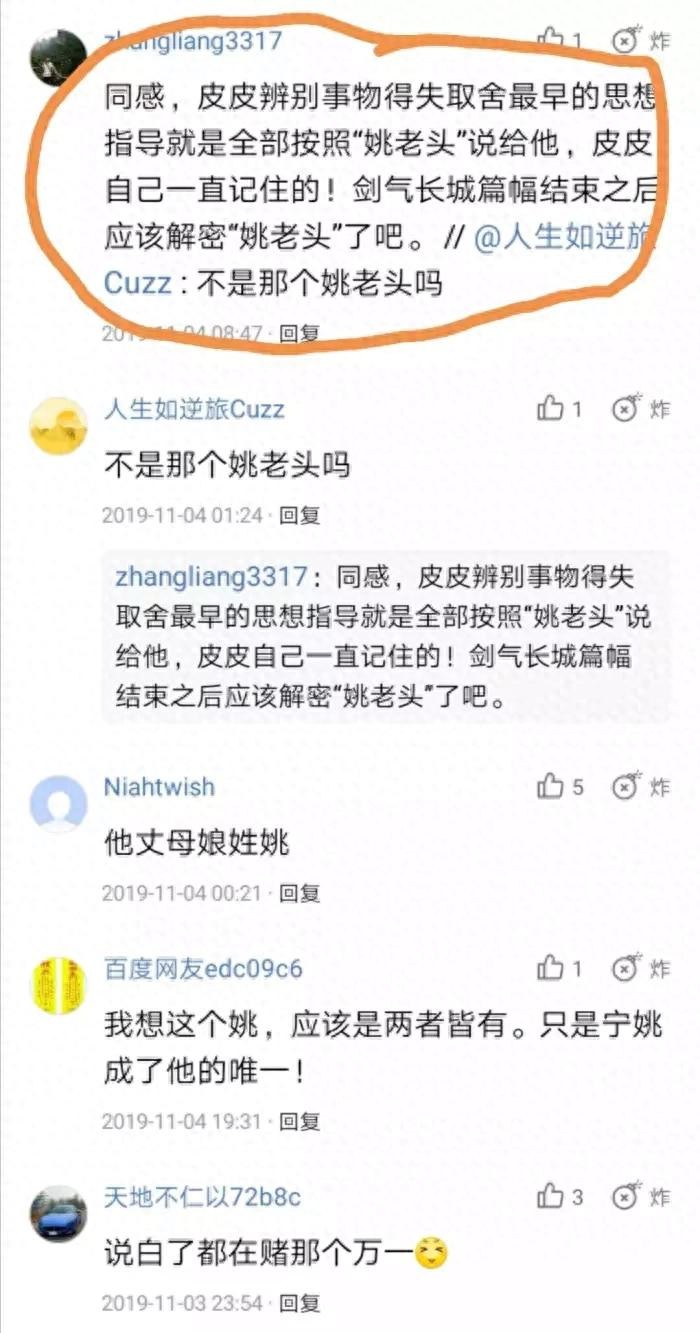The image size is (700, 1333).
Task: View 天地不仁以72b8c's profile avatar
Action: [x=58, y=1214]
